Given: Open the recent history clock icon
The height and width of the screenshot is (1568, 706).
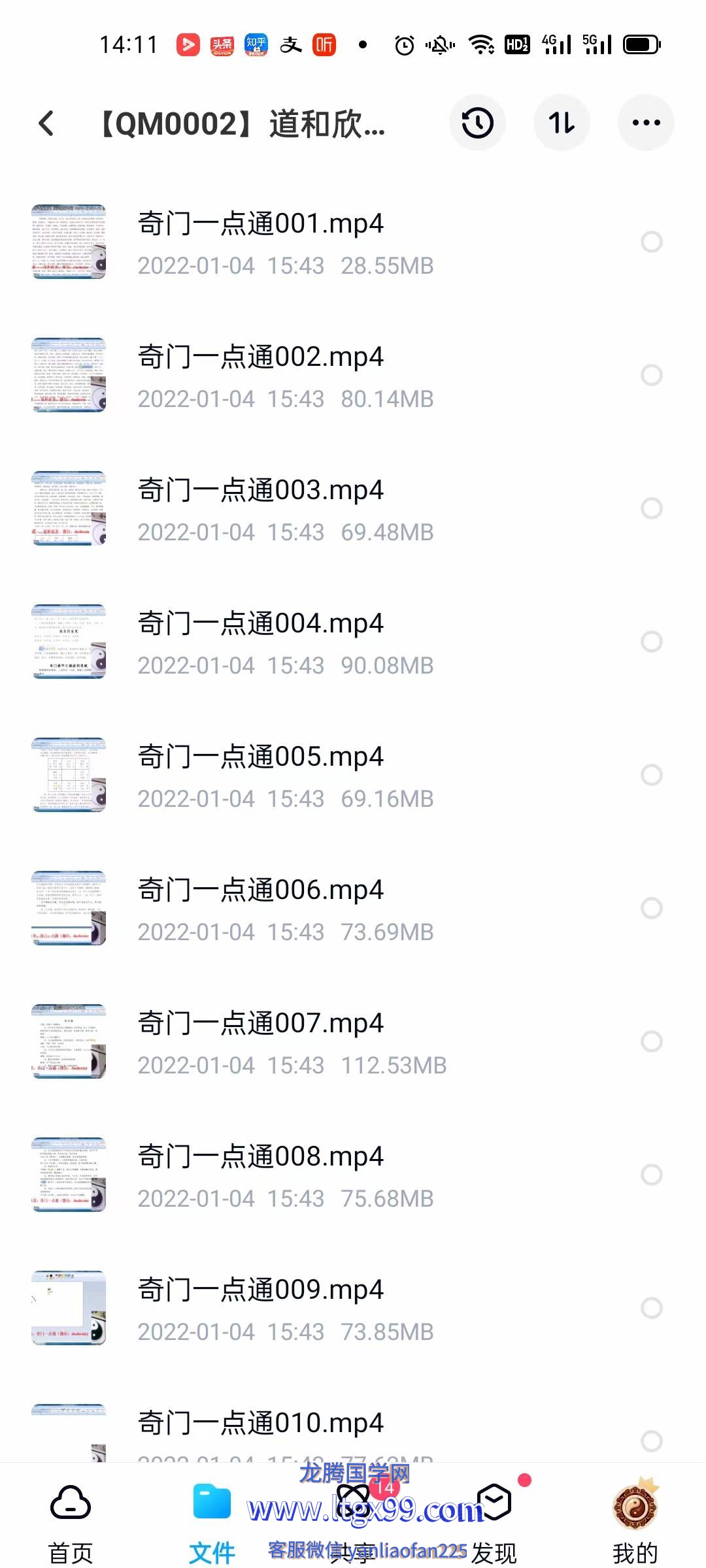Looking at the screenshot, I should coord(478,123).
